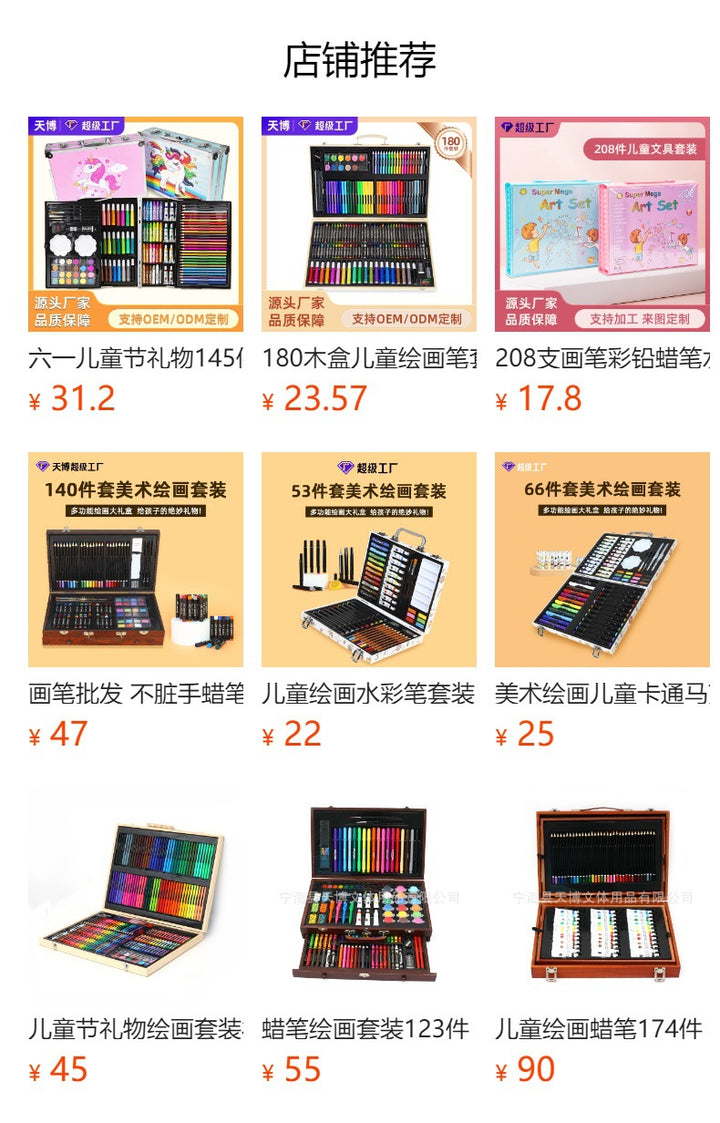Open 儿童绘画水彩笔套装 priced ¥22

pos(369,559)
